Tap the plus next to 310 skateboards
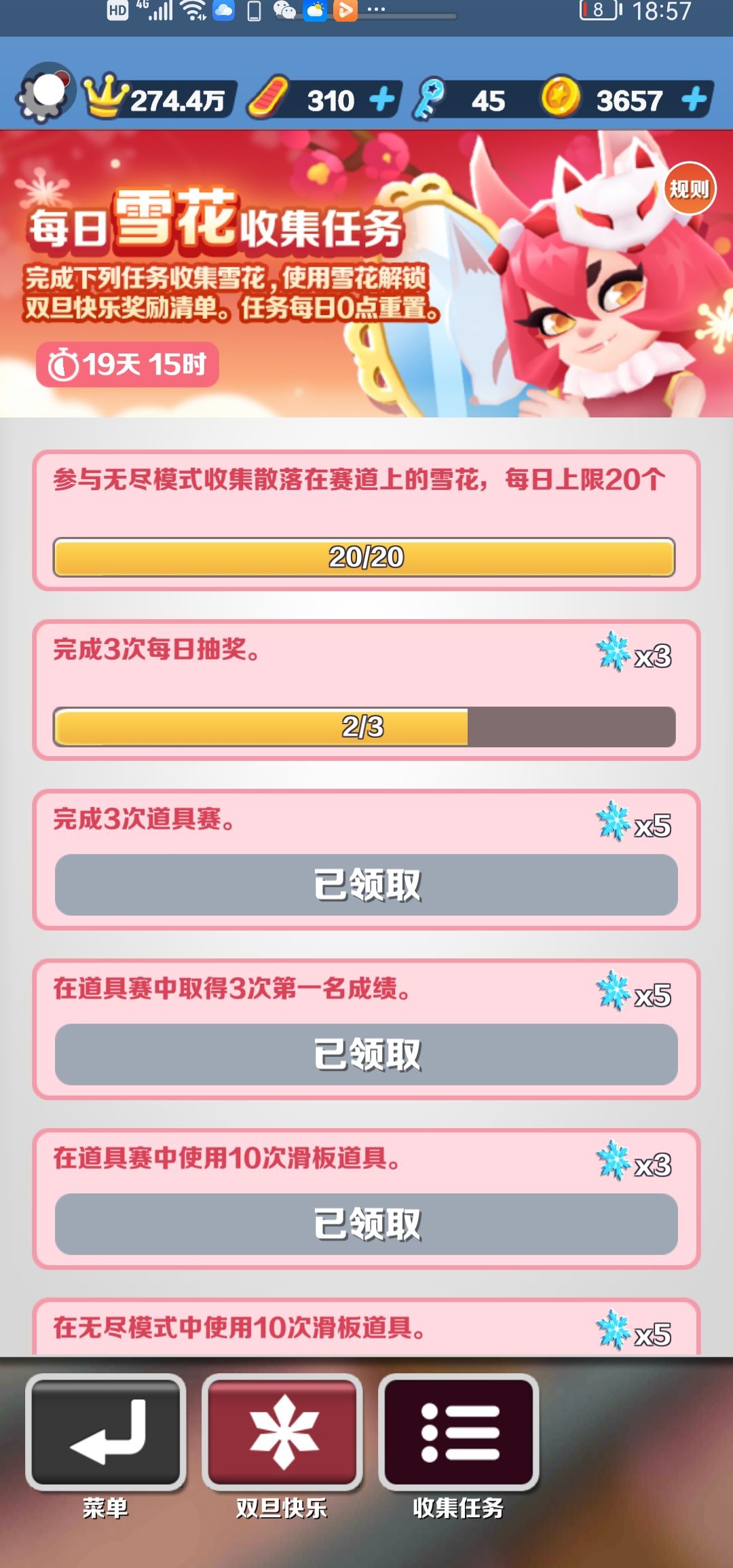This screenshot has height=1568, width=733. pyautogui.click(x=382, y=100)
